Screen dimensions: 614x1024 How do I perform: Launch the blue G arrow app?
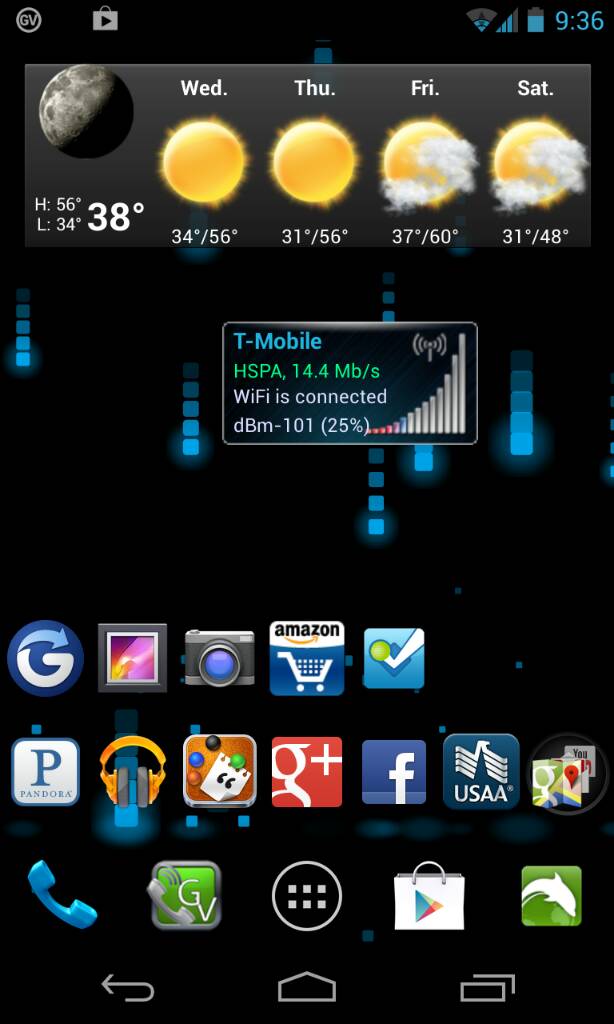coord(45,659)
